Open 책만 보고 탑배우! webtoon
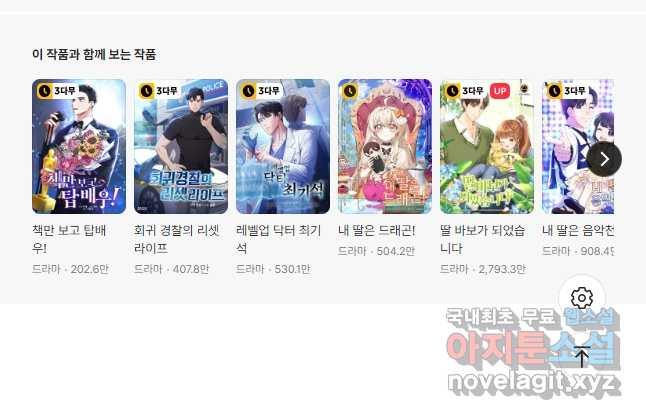 pyautogui.click(x=79, y=147)
